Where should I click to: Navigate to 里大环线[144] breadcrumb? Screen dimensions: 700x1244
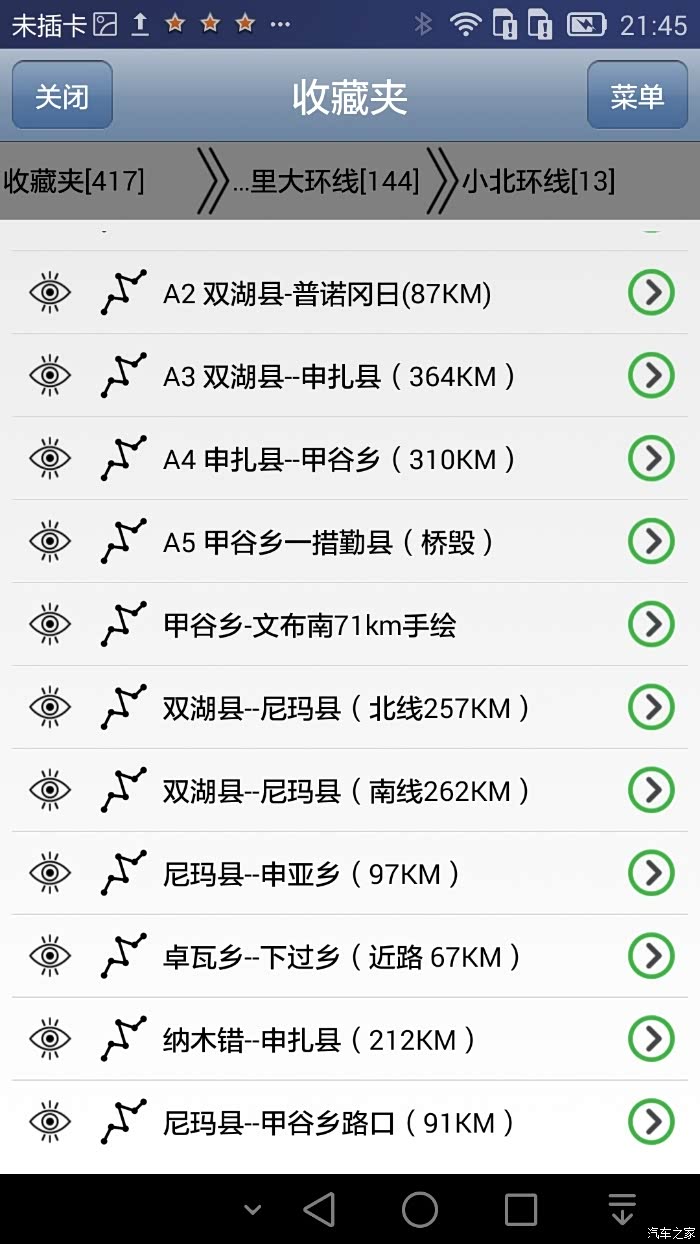click(325, 181)
